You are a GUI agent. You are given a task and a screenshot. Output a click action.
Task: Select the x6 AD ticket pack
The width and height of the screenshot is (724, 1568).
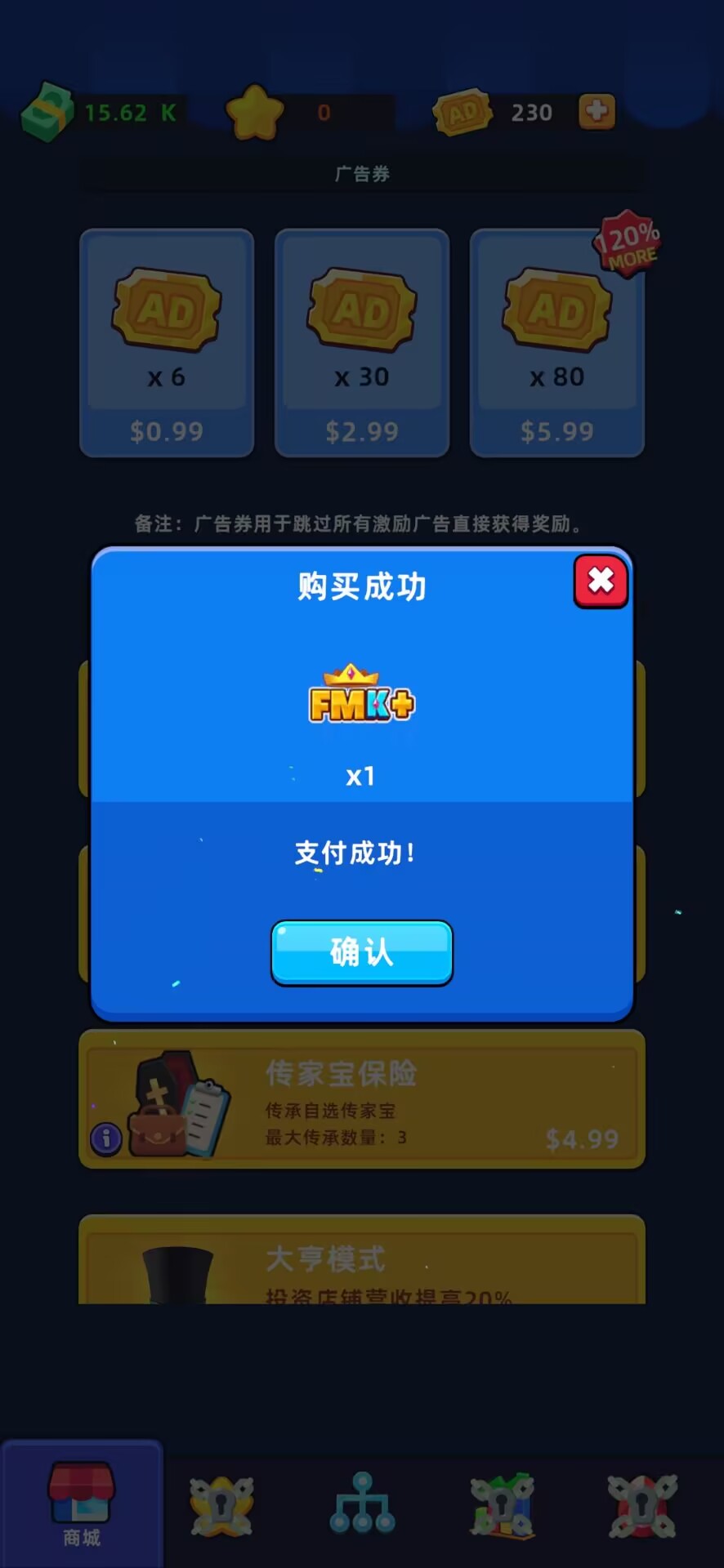pos(166,341)
